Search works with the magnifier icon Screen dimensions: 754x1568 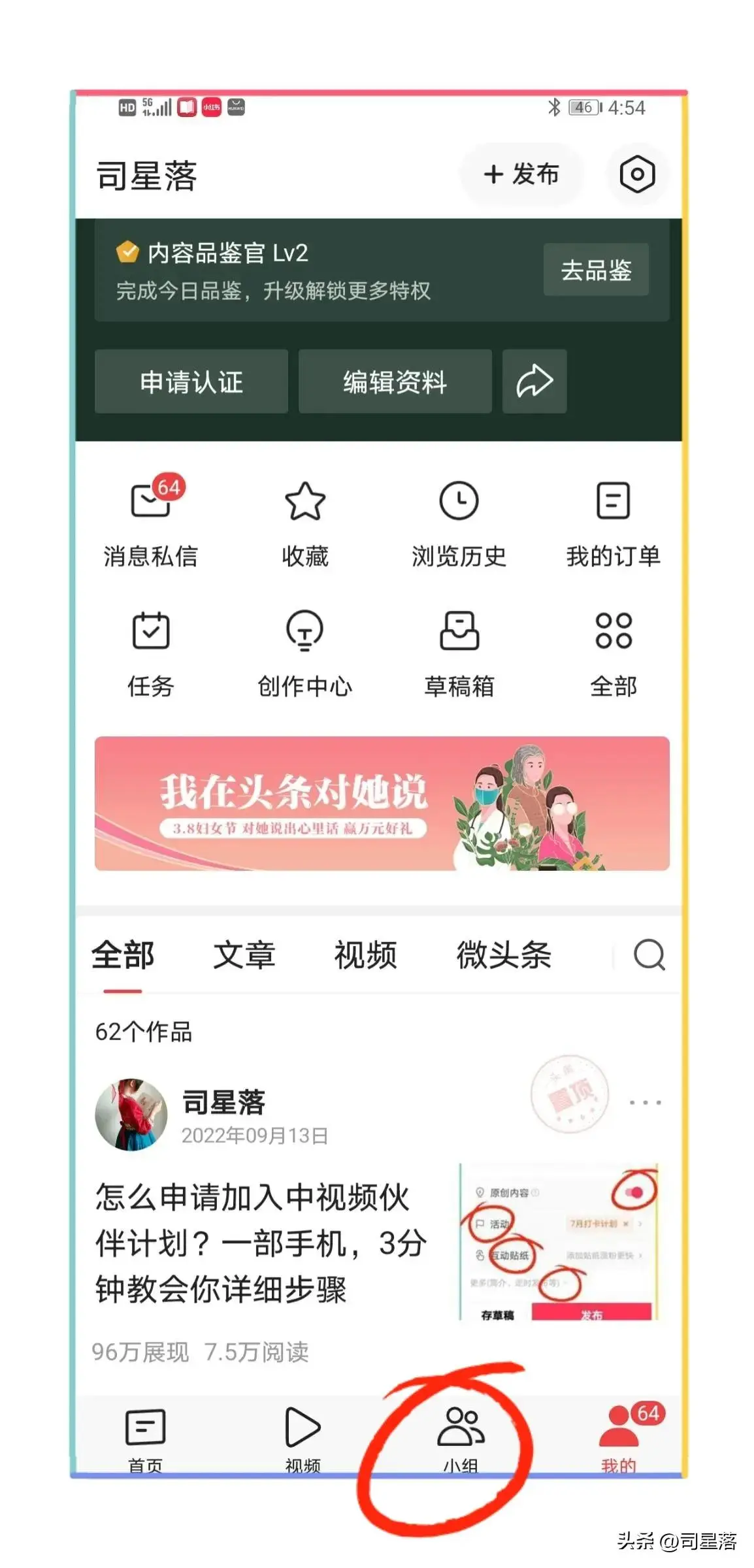649,955
